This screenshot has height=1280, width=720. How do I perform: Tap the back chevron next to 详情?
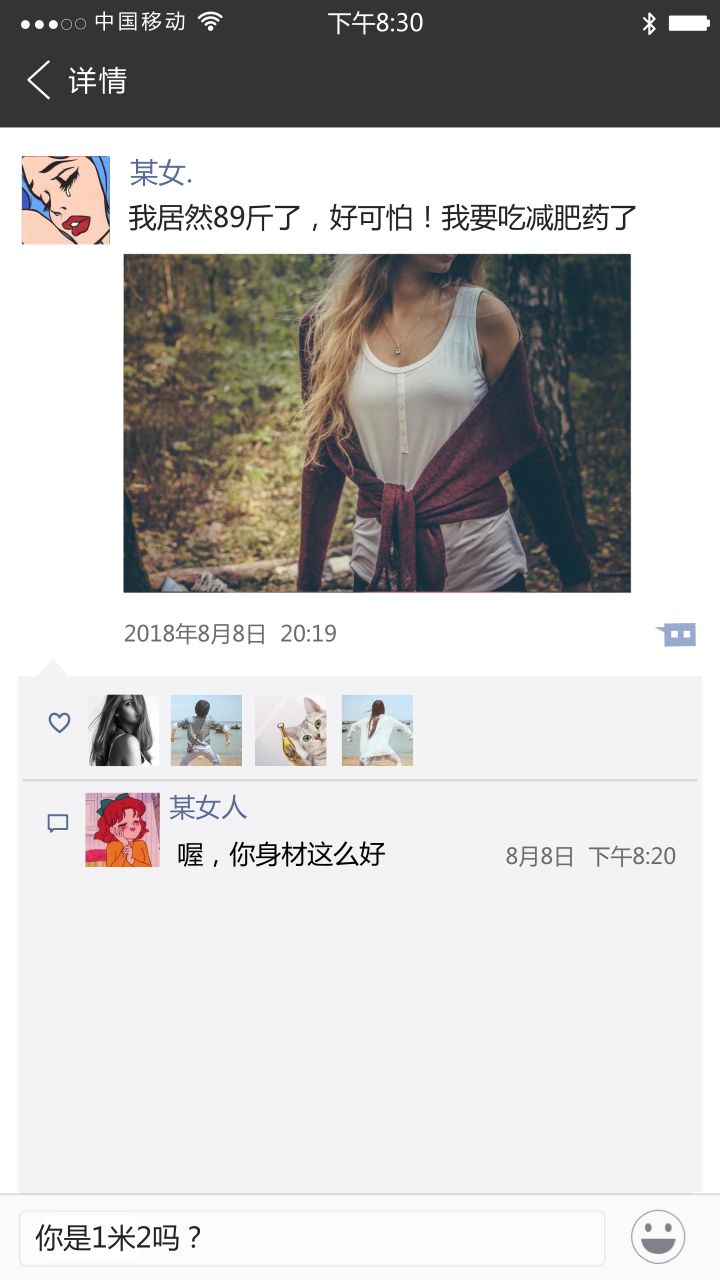click(37, 80)
